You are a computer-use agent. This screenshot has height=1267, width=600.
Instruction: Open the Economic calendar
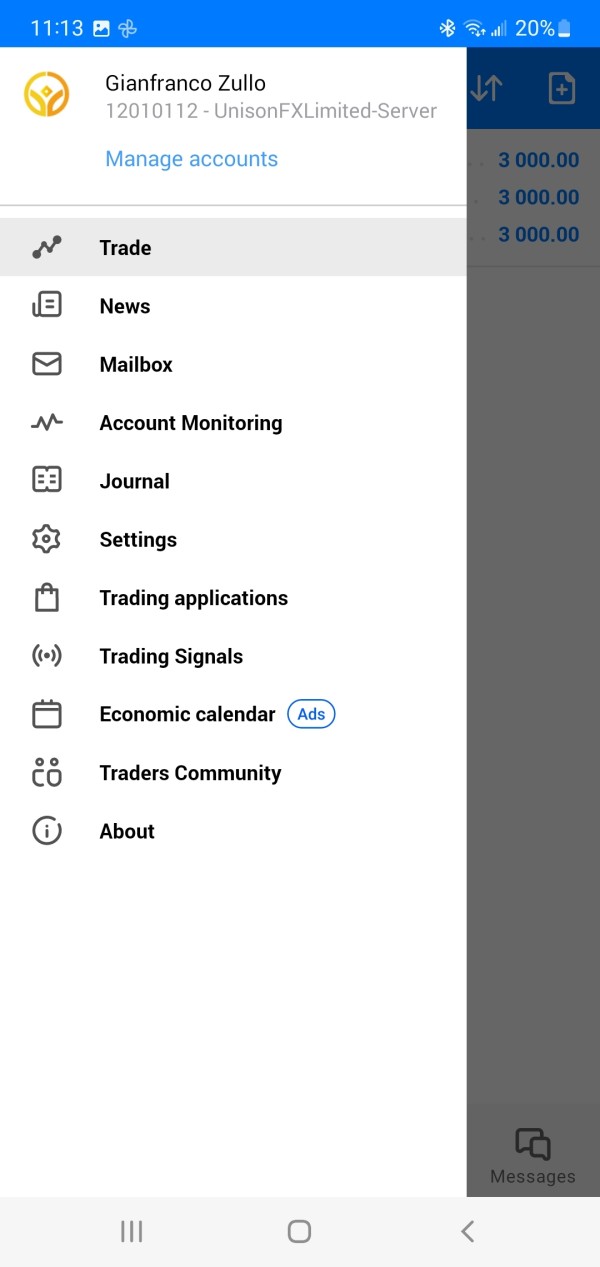pyautogui.click(x=233, y=714)
